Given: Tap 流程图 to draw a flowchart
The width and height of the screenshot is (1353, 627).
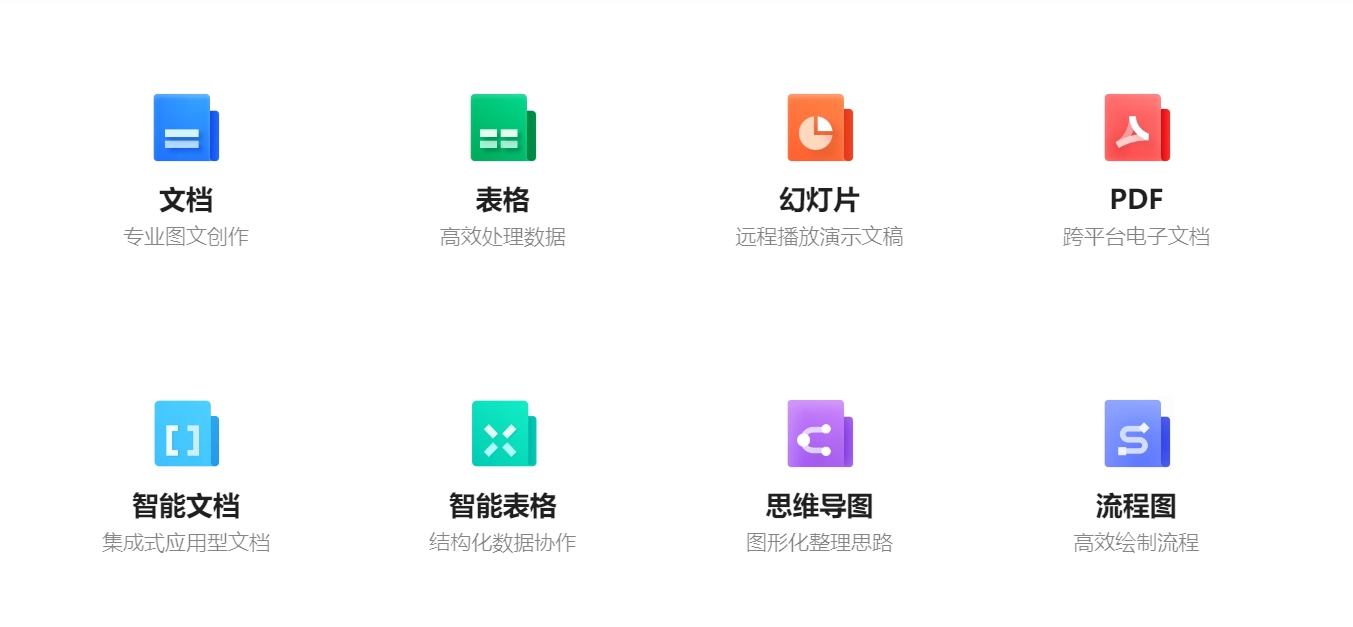Looking at the screenshot, I should (1136, 435).
